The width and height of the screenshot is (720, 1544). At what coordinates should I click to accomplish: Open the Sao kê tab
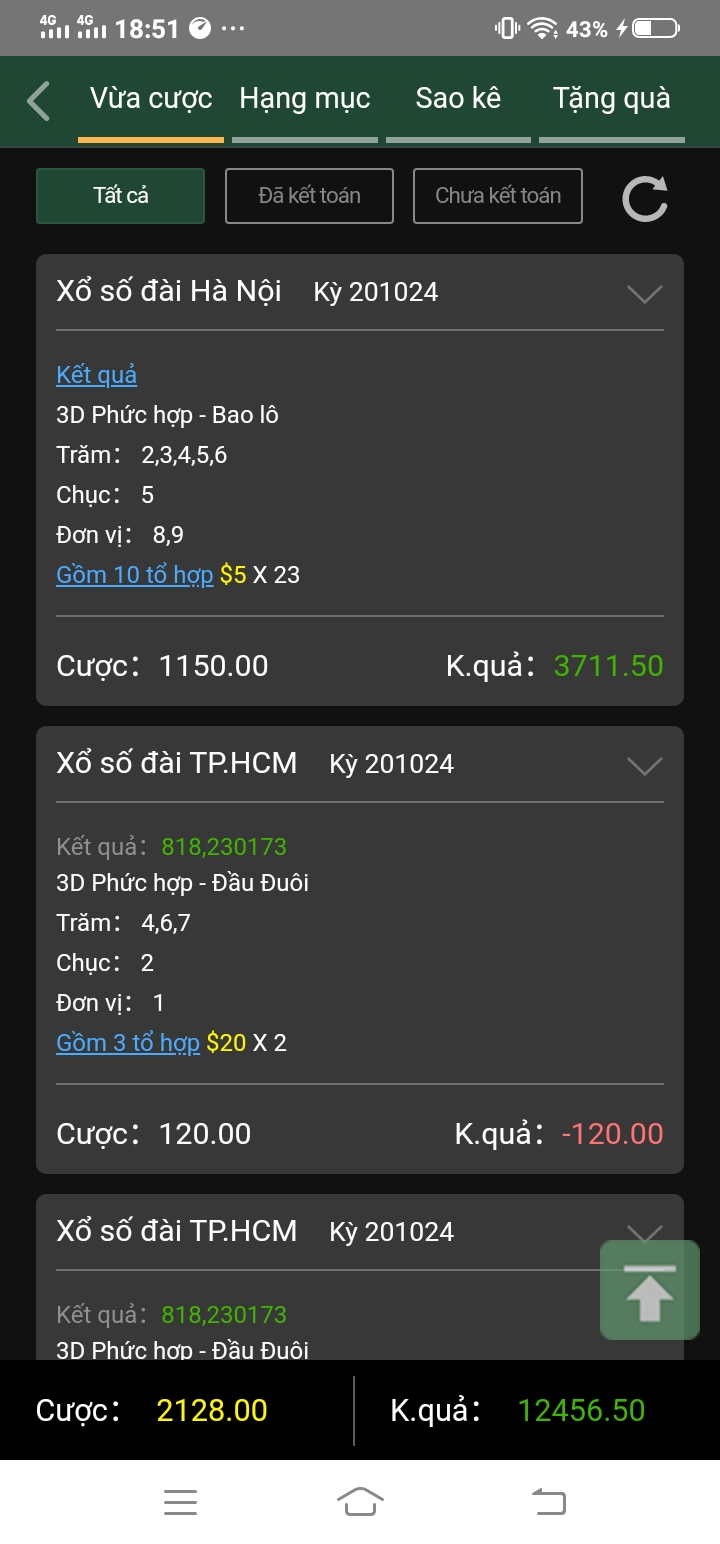tap(458, 99)
